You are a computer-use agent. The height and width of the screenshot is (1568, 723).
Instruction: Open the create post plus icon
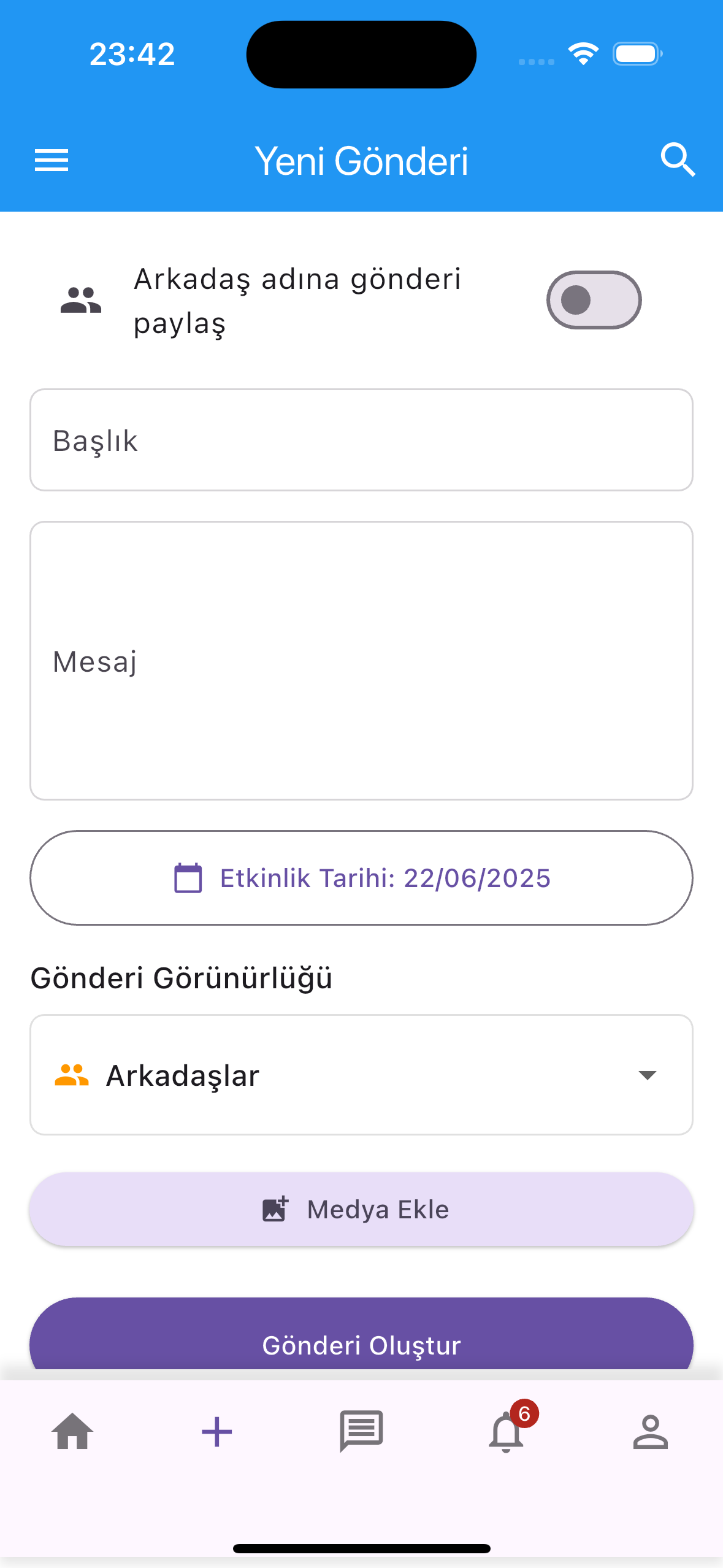coord(216,1432)
